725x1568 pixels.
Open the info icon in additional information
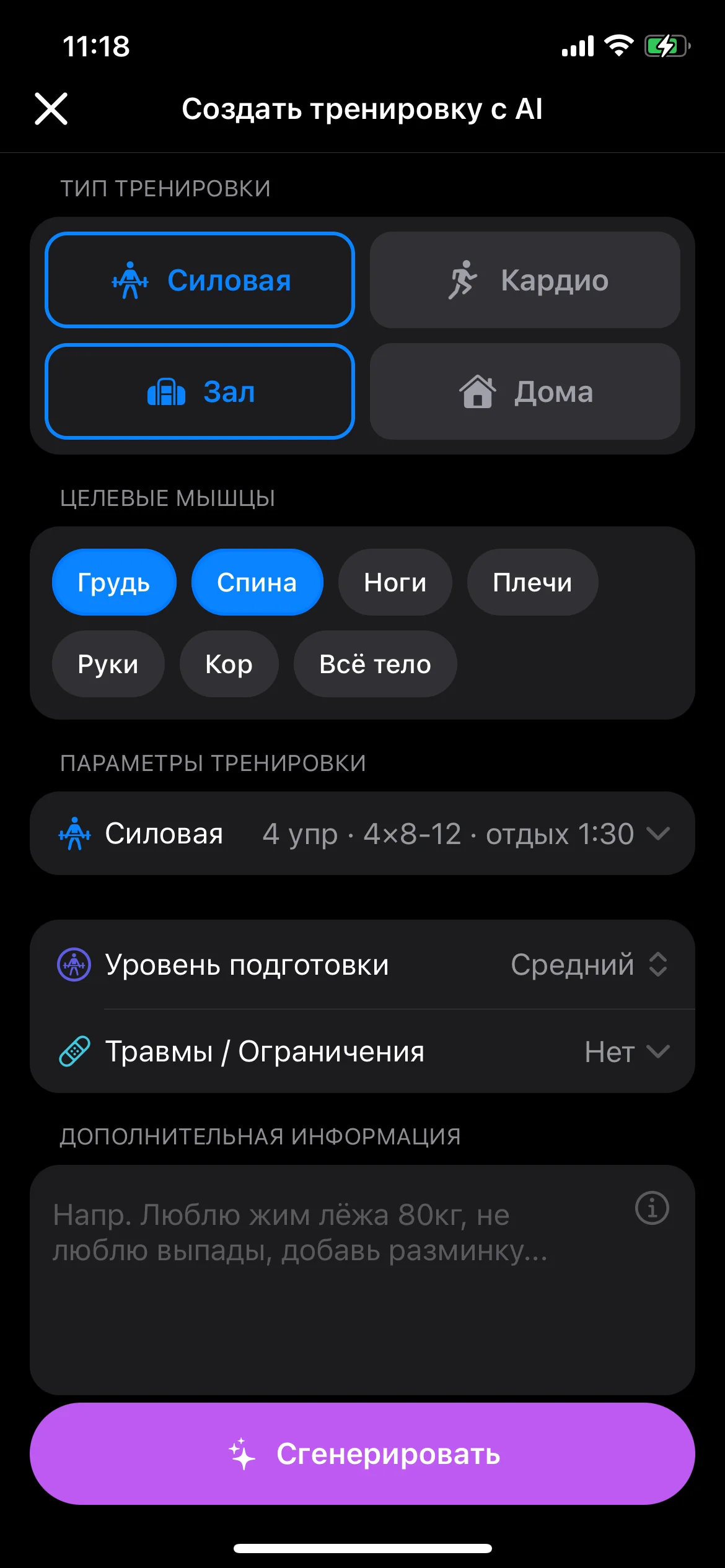[652, 1208]
